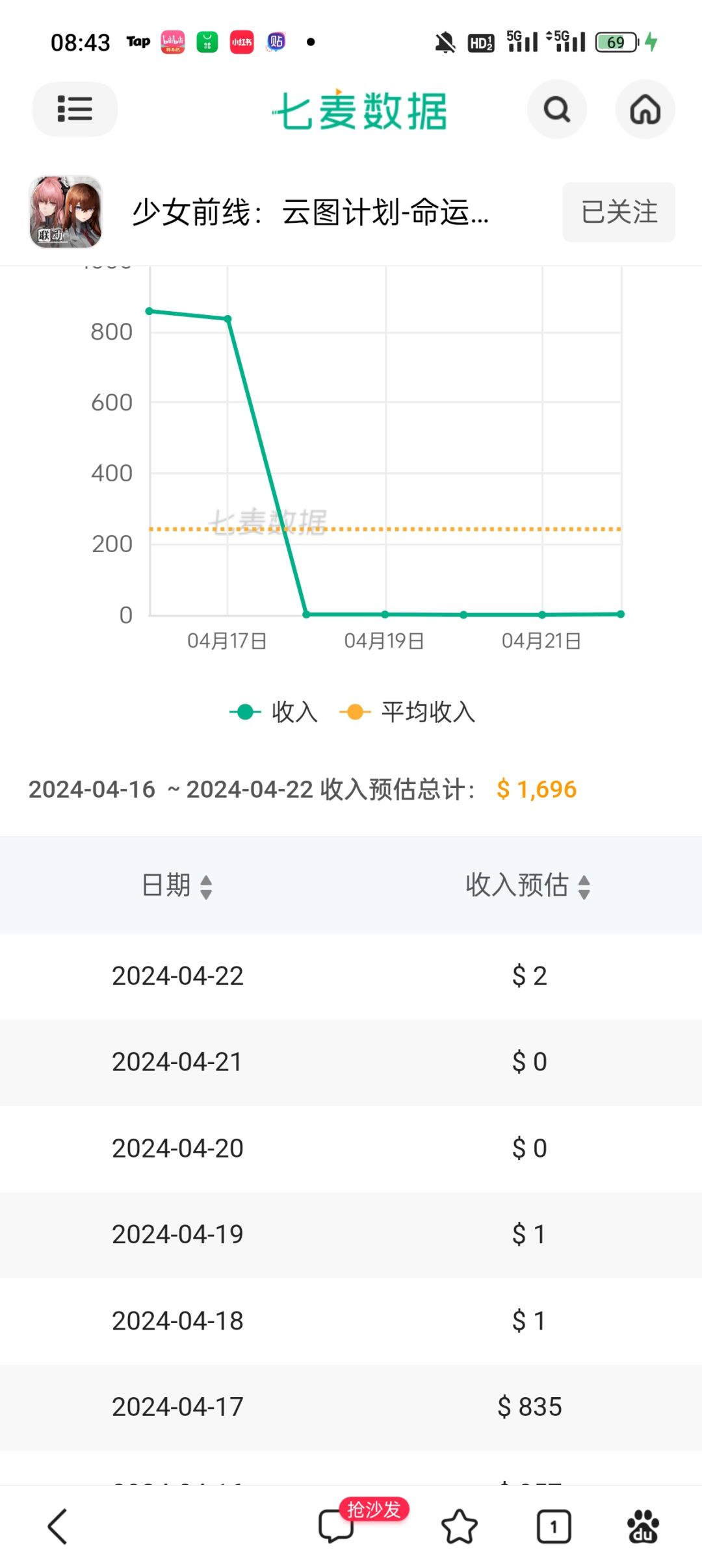The image size is (702, 1568).
Task: Toggle the 平均收入 legend item
Action: tap(408, 712)
